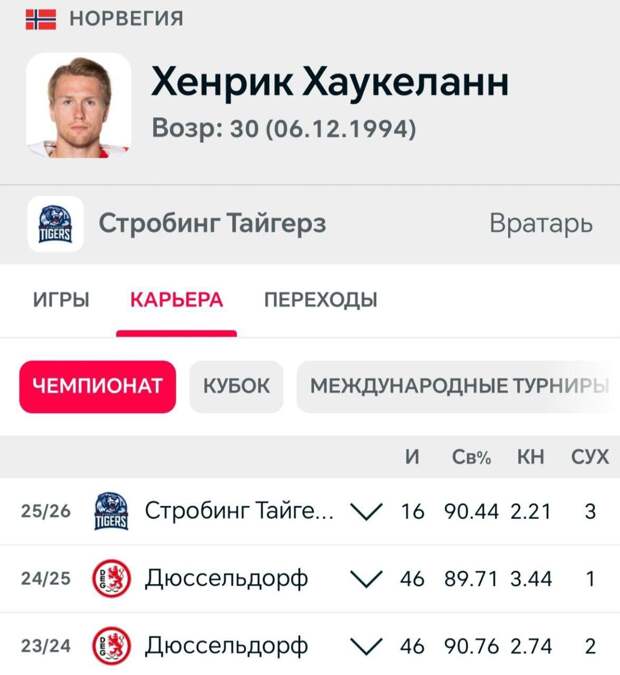Image resolution: width=620 pixels, height=675 pixels.
Task: Open the Стробинг Тайгерз team row
Action: click(212, 223)
